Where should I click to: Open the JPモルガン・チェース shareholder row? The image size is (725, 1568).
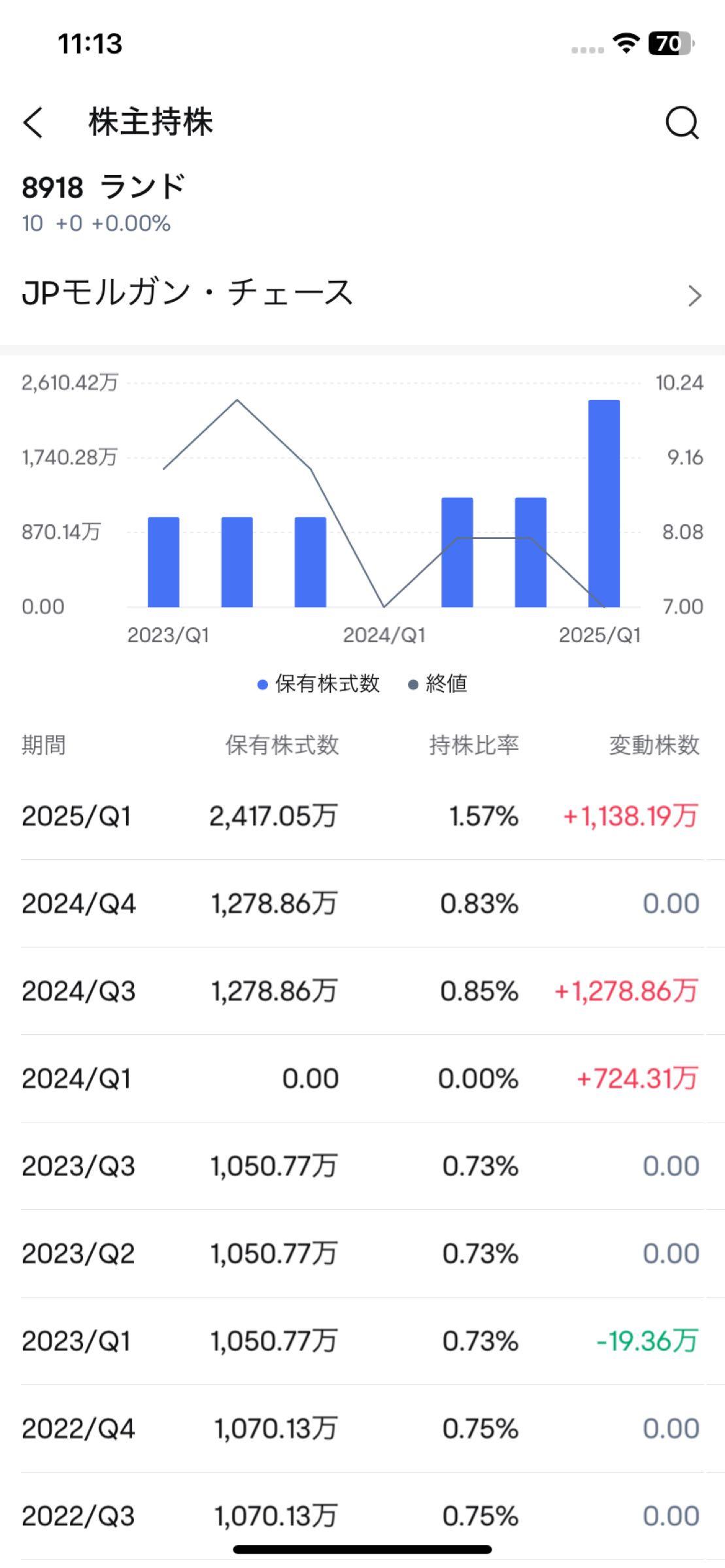coord(362,294)
